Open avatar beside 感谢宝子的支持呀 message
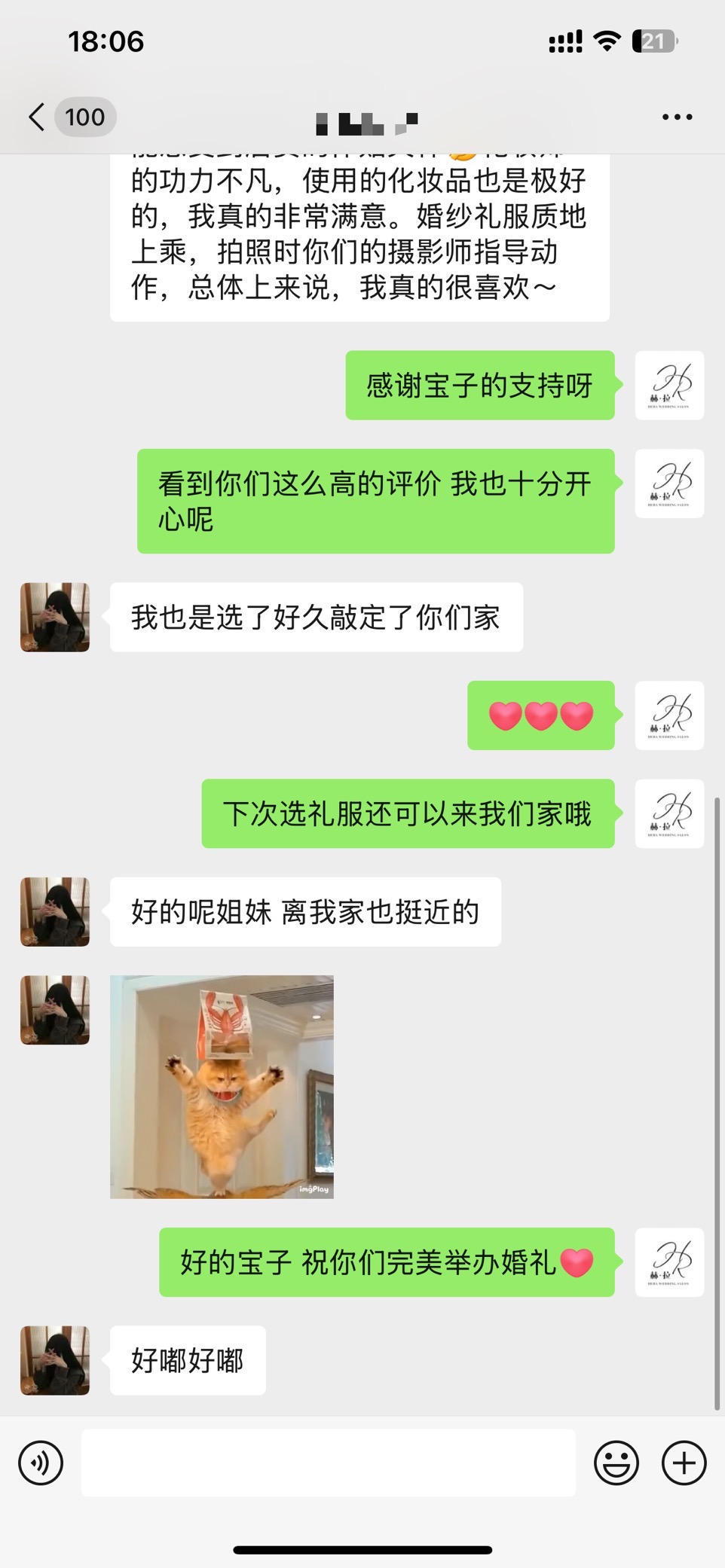The image size is (725, 1568). 669,385
